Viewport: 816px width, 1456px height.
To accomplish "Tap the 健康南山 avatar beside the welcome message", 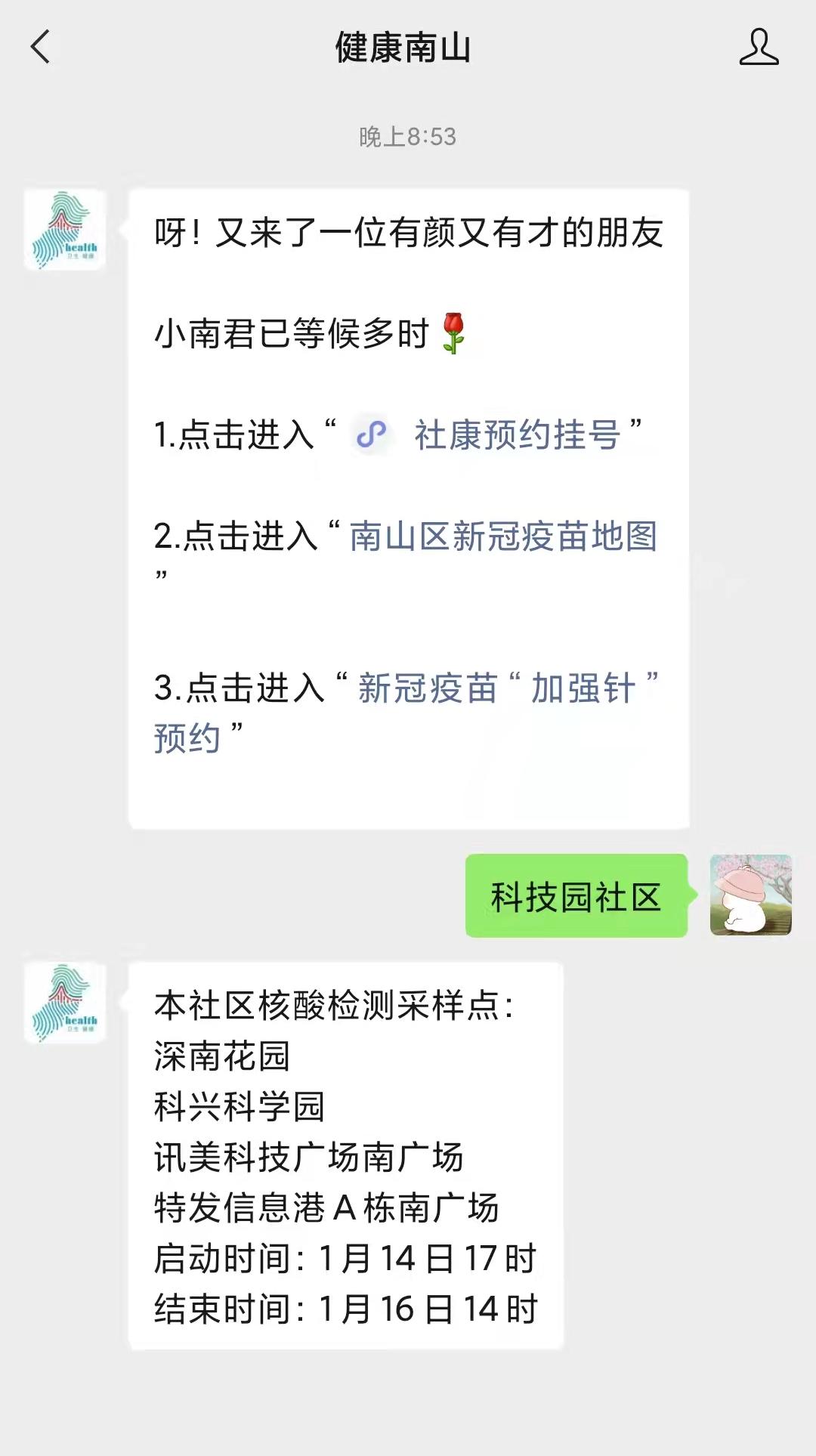I will [65, 230].
